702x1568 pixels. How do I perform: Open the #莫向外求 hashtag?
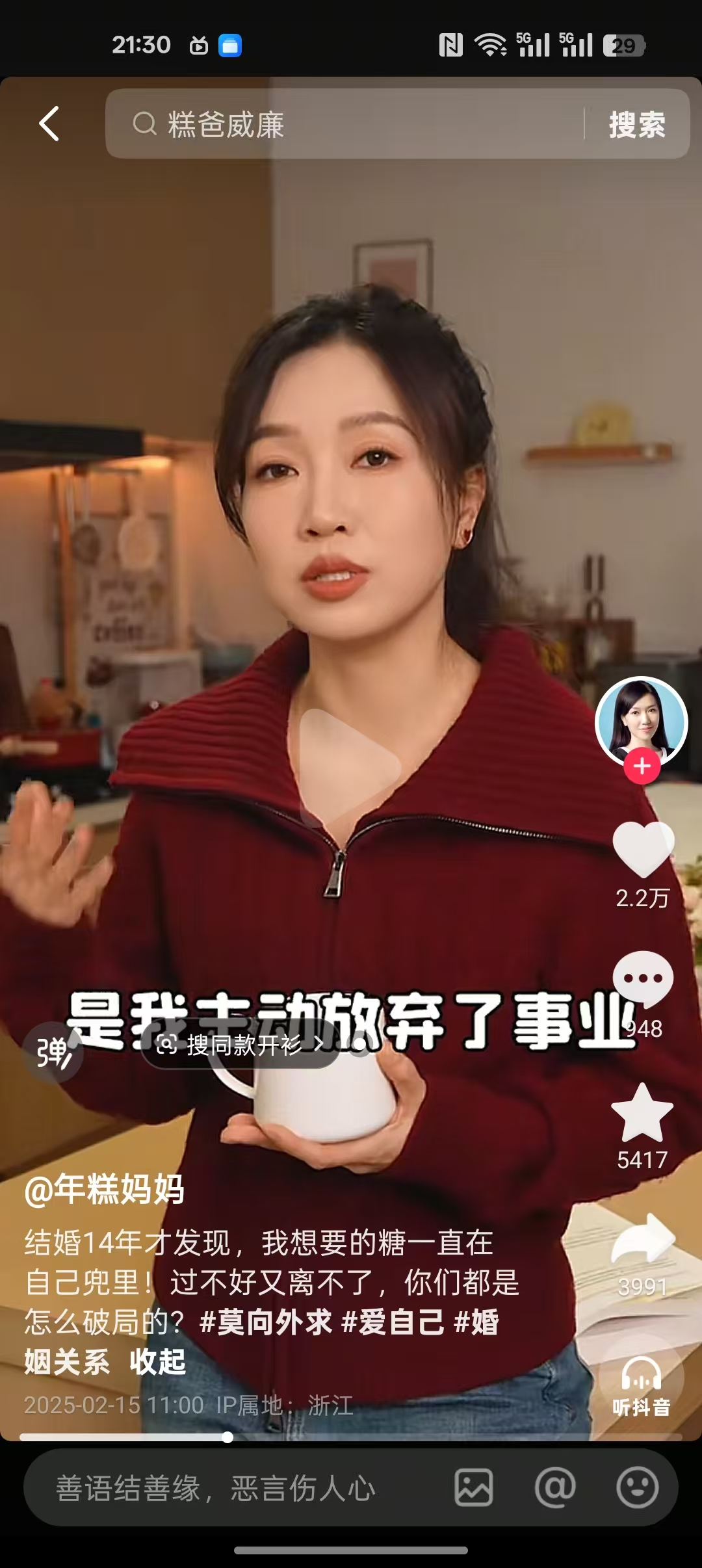pos(266,1322)
